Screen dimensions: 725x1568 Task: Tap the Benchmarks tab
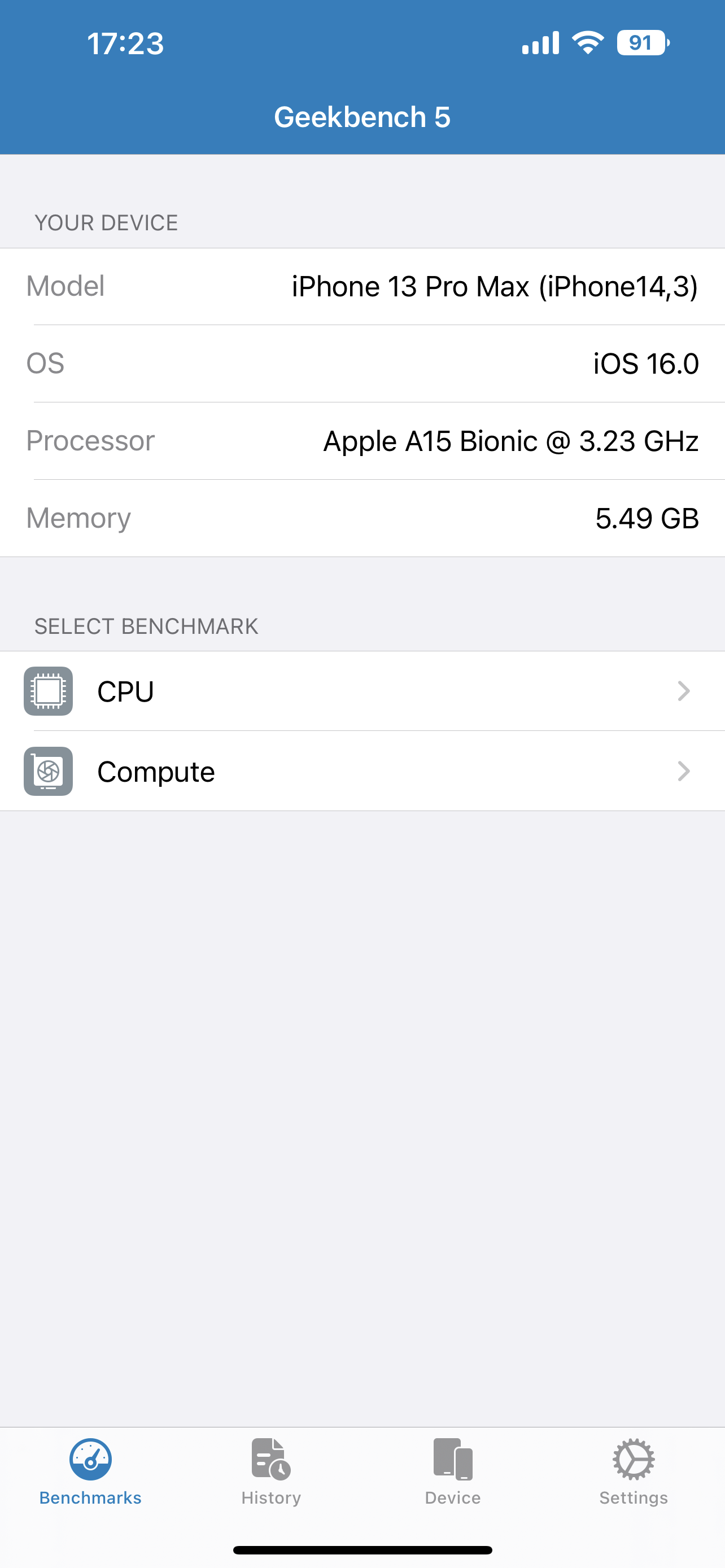90,1472
